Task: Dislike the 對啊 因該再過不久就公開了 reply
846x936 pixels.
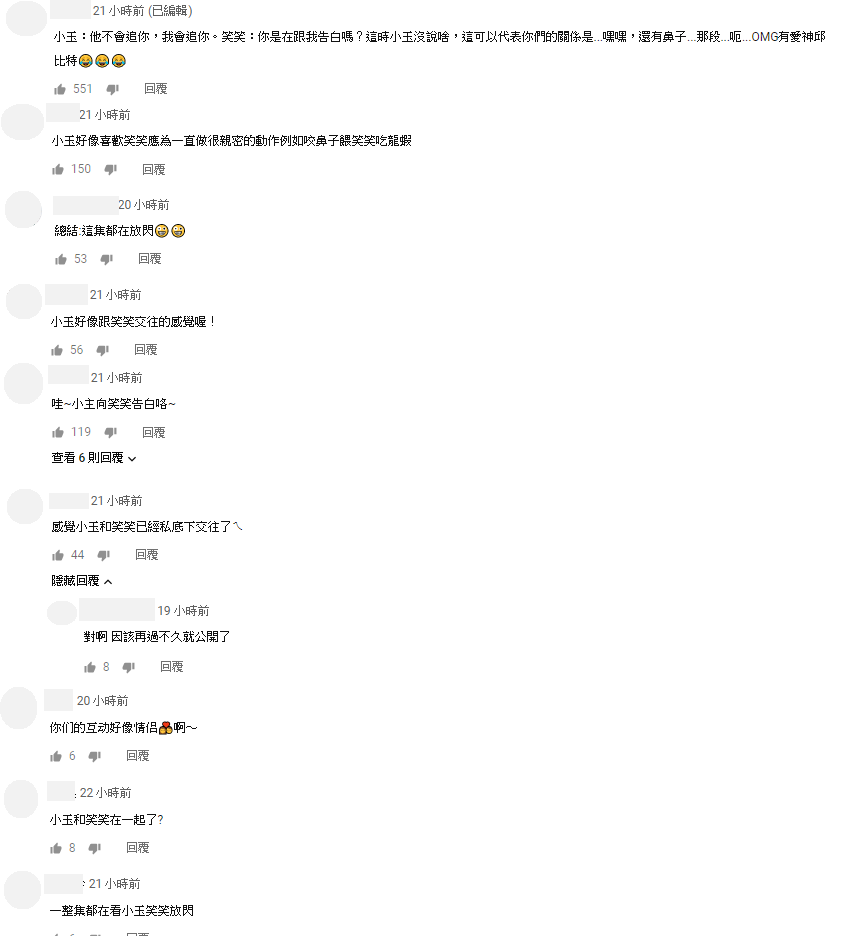Action: pos(128,667)
